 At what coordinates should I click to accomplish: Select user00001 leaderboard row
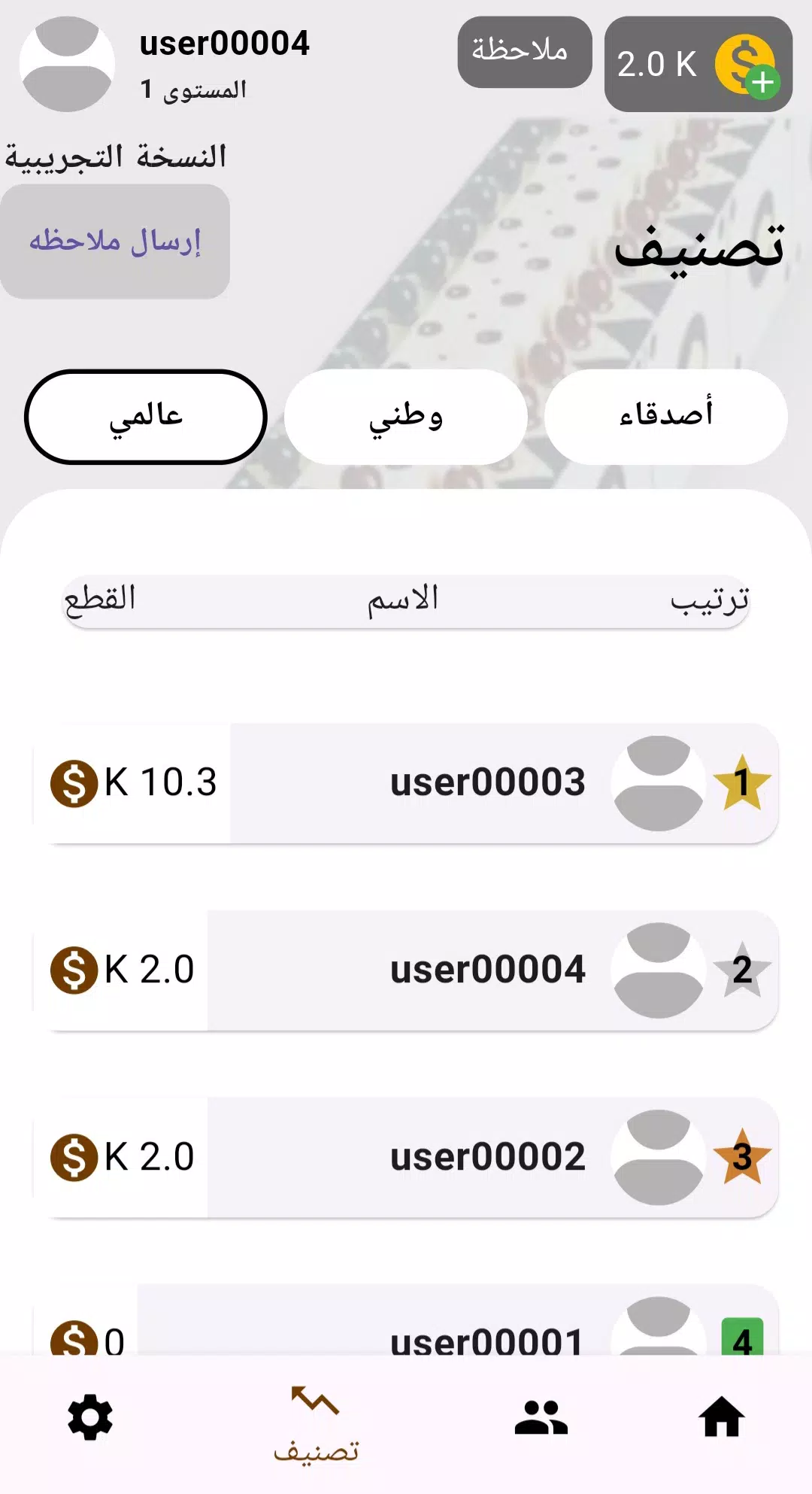[406, 1328]
